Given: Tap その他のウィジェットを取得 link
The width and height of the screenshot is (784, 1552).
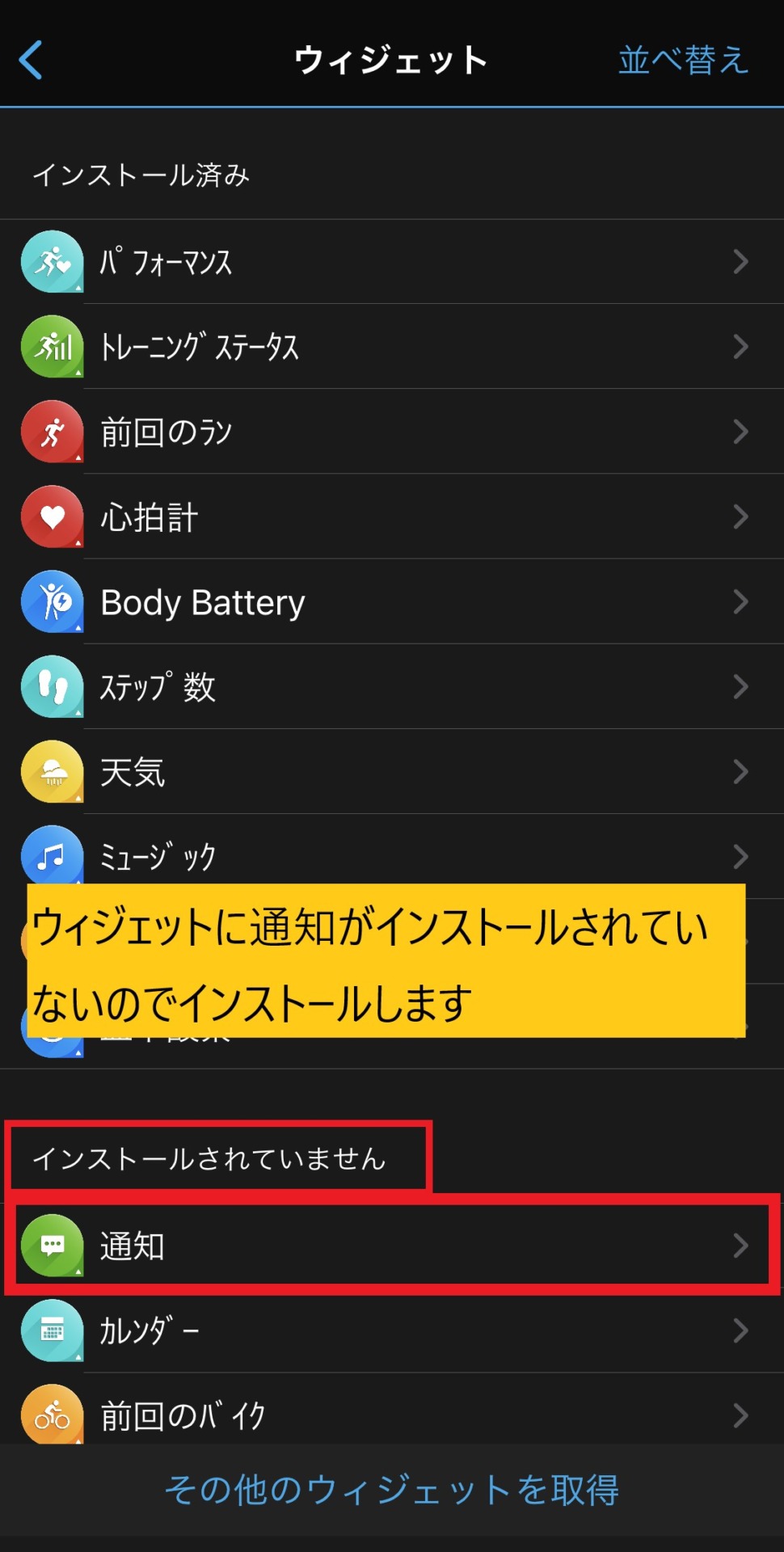Looking at the screenshot, I should pyautogui.click(x=392, y=1489).
